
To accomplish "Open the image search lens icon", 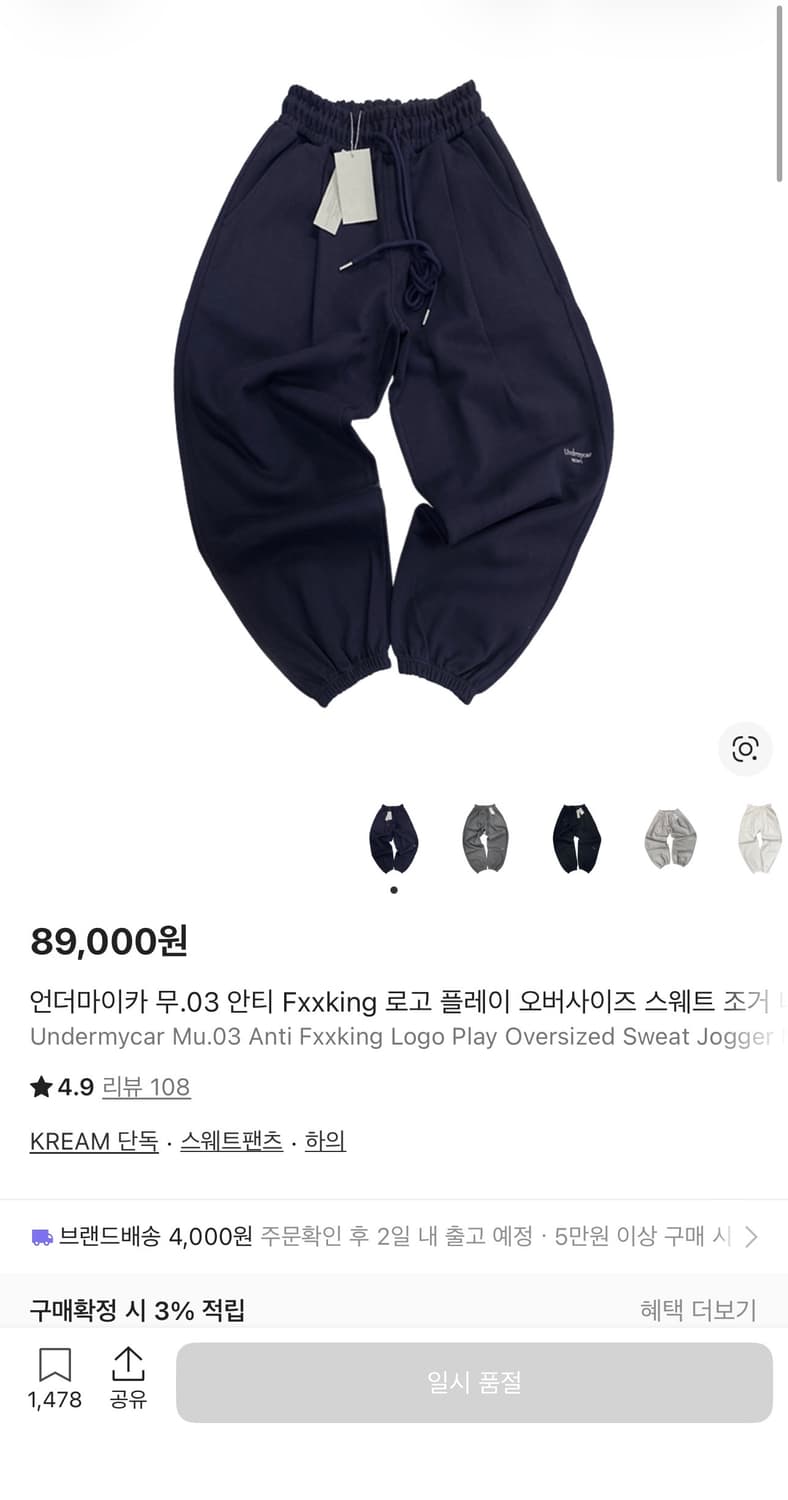I will point(745,749).
